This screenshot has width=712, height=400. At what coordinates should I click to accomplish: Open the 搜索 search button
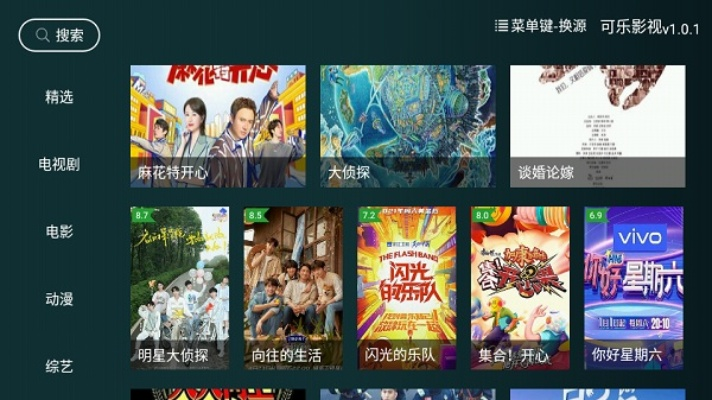pos(59,35)
